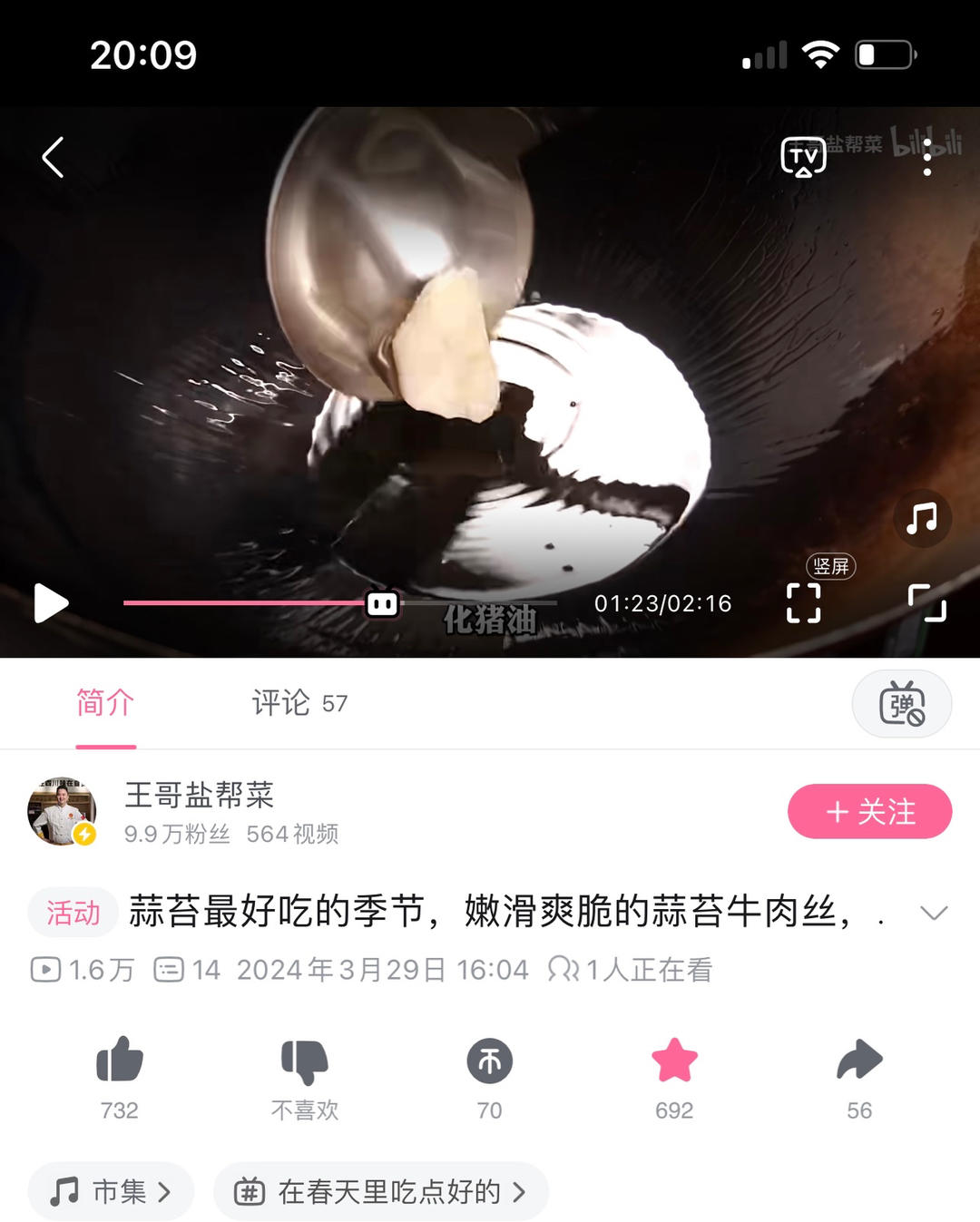Play the paused video
Screen dimensions: 980x1222
51,603
